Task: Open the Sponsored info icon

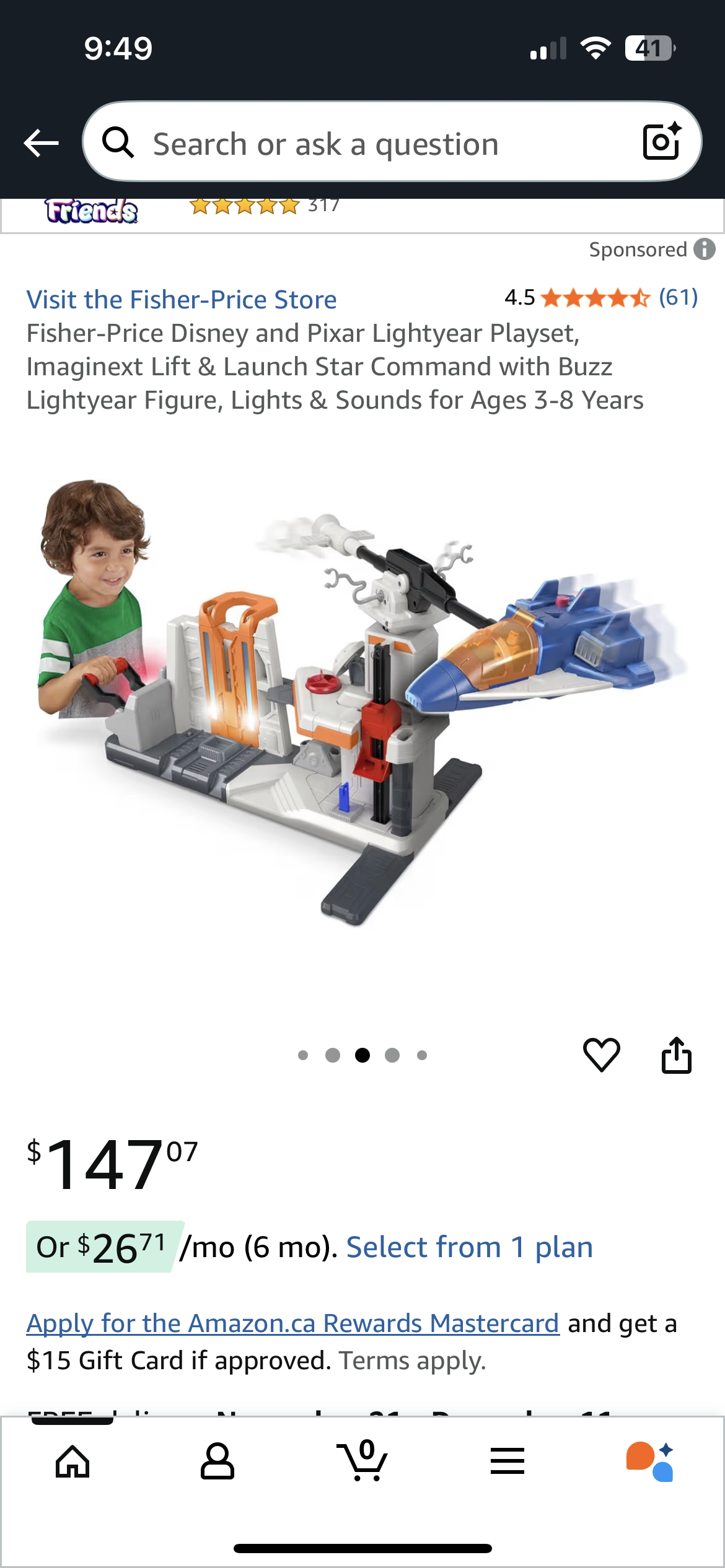Action: [705, 250]
